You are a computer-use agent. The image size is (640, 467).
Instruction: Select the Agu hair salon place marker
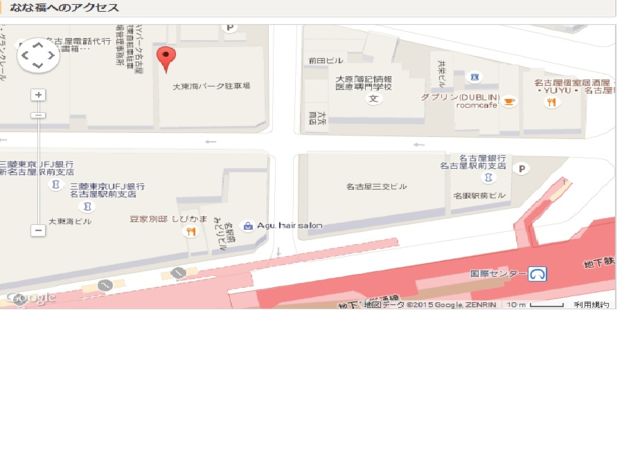(x=248, y=226)
